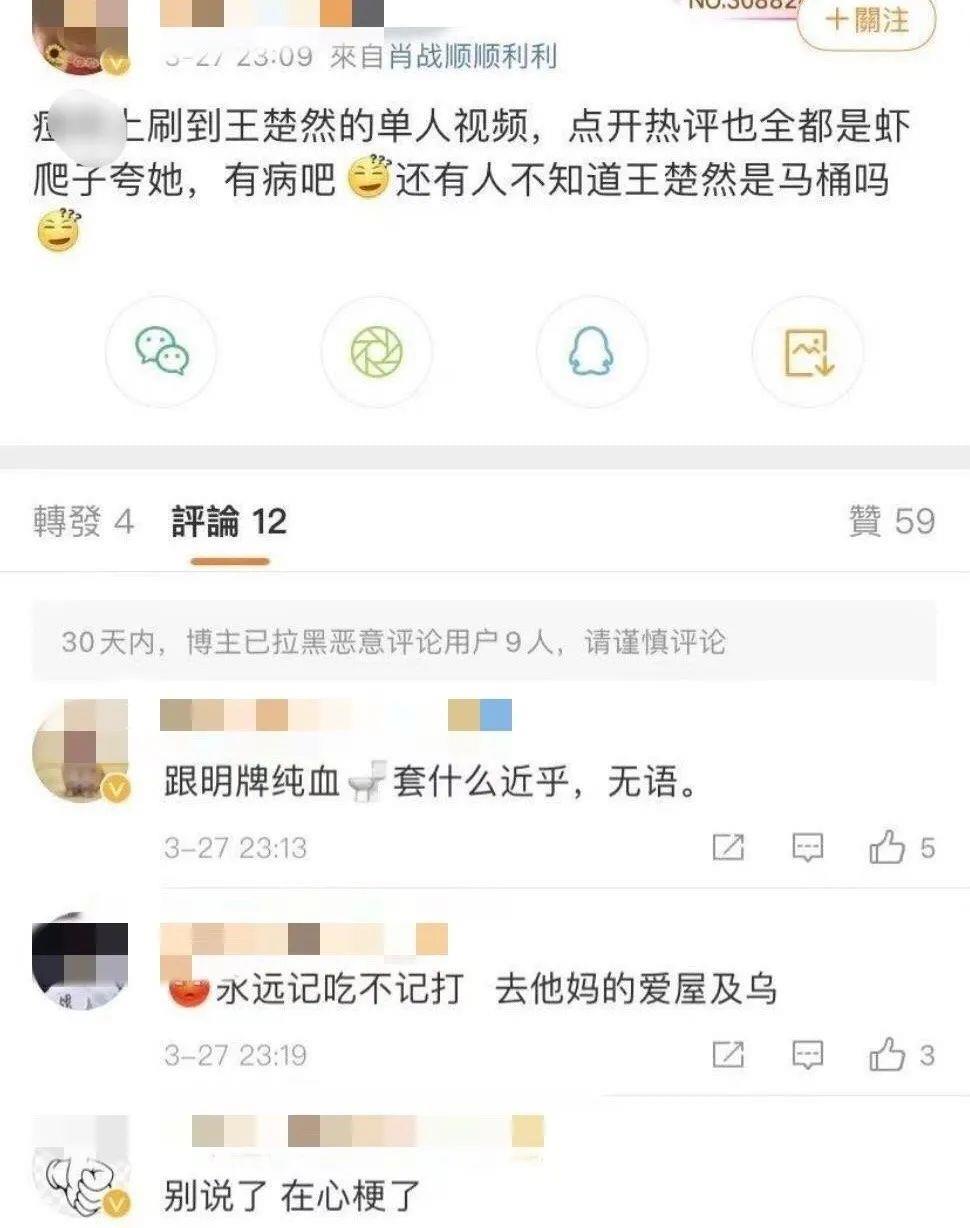
Task: View the 贊 list
Action: click(891, 521)
